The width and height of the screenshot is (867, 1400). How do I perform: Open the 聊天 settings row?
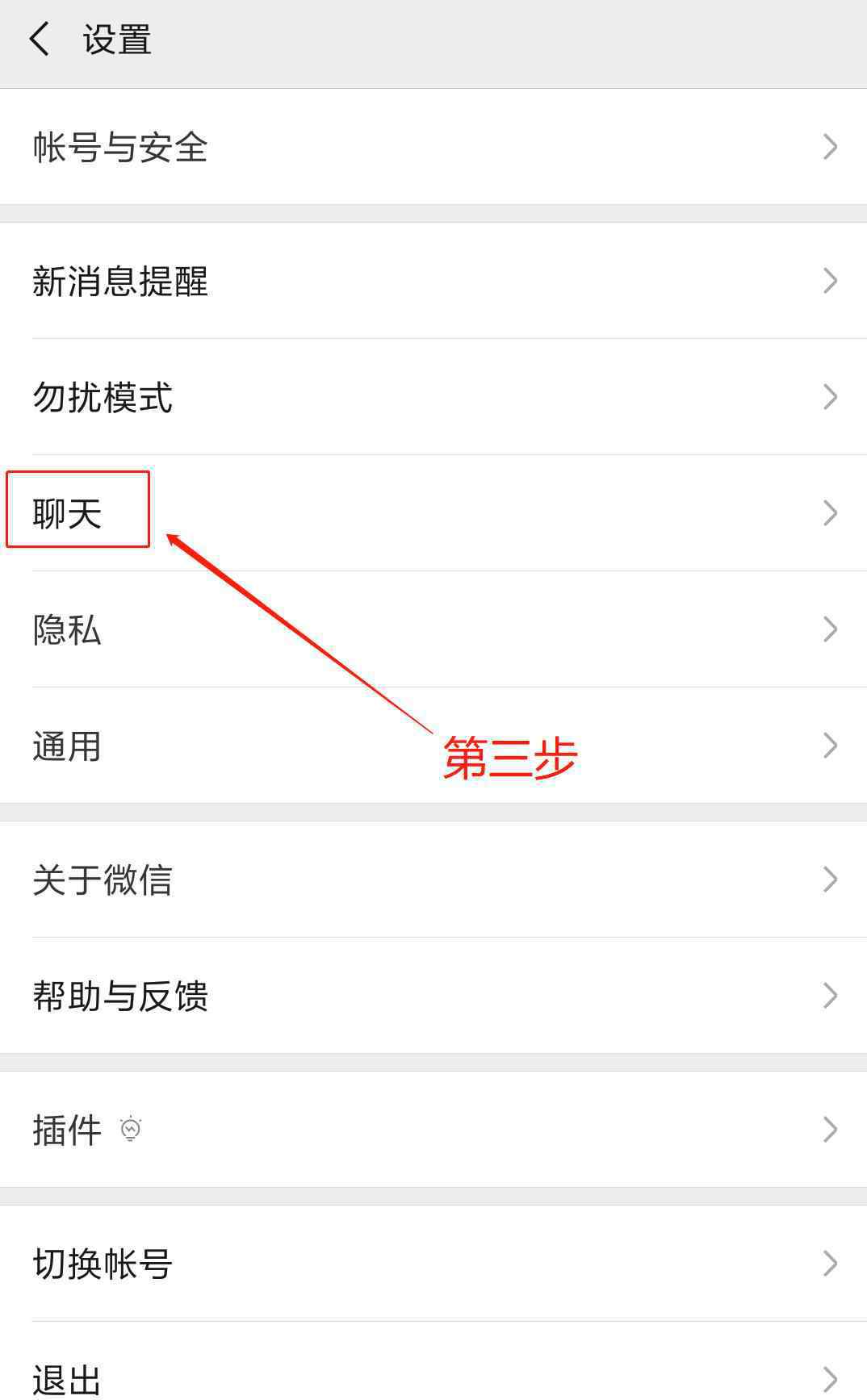point(433,513)
